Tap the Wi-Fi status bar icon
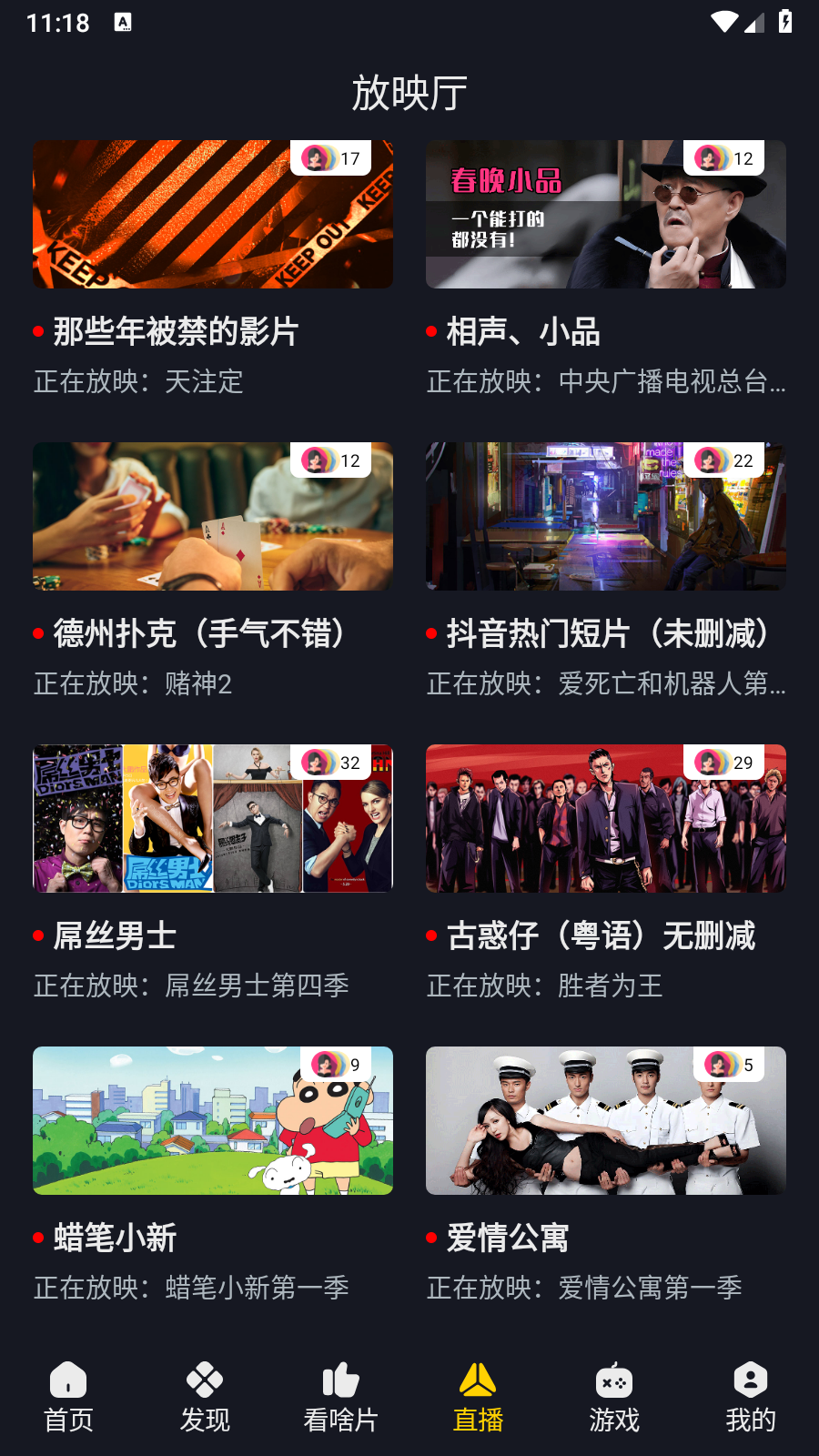The height and width of the screenshot is (1456, 819). [x=724, y=20]
